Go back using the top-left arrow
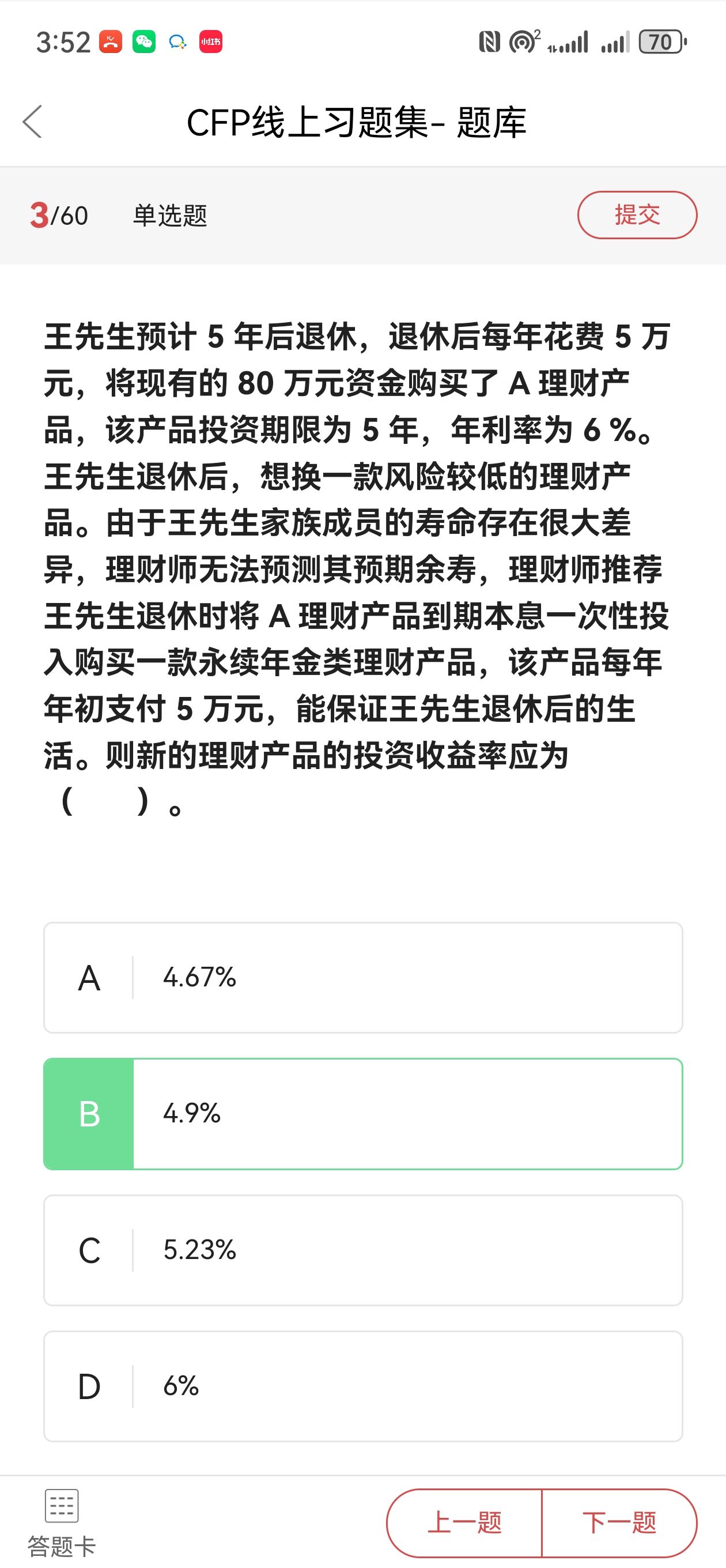This screenshot has width=726, height=1568. tap(32, 122)
